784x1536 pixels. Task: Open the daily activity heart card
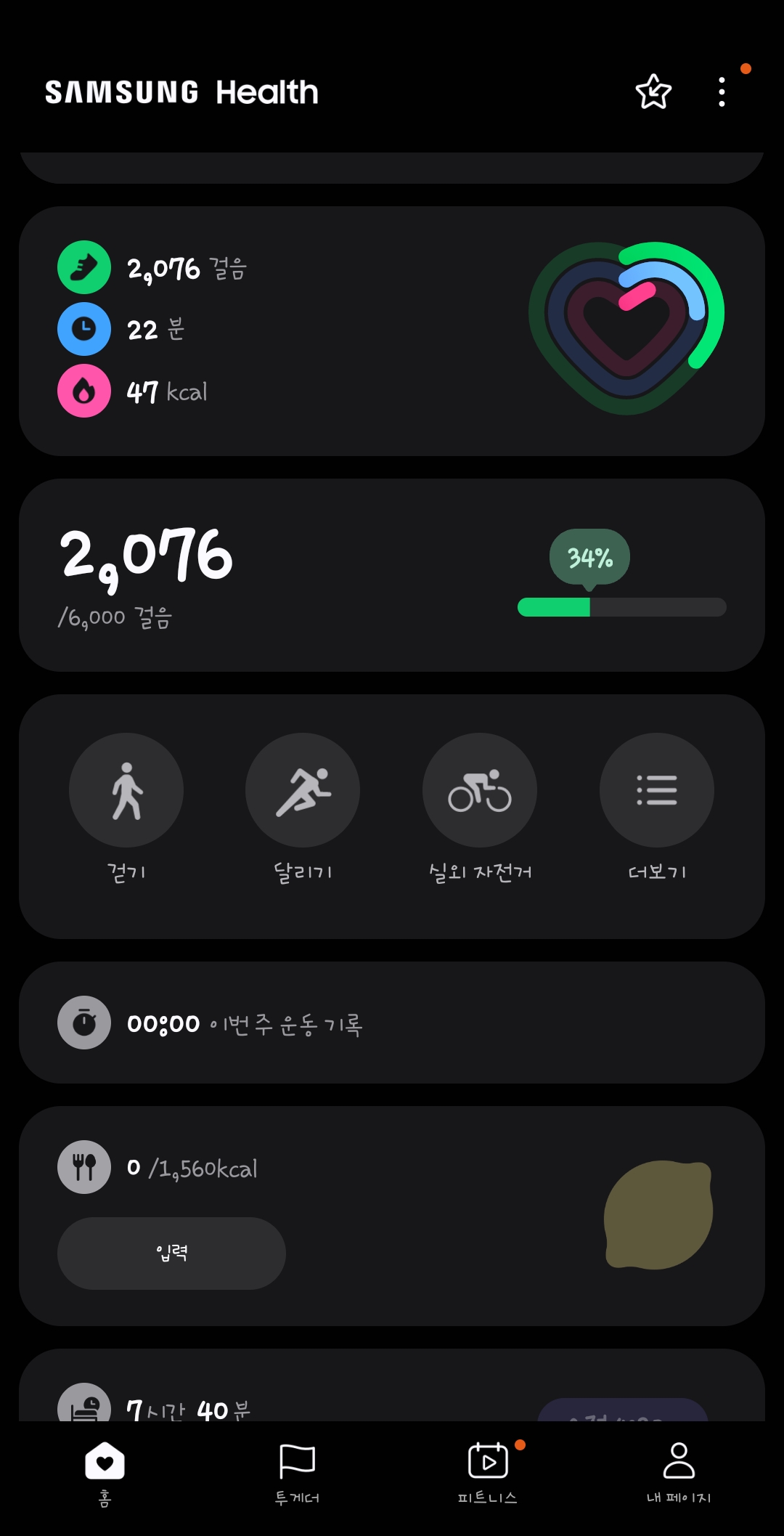(392, 330)
